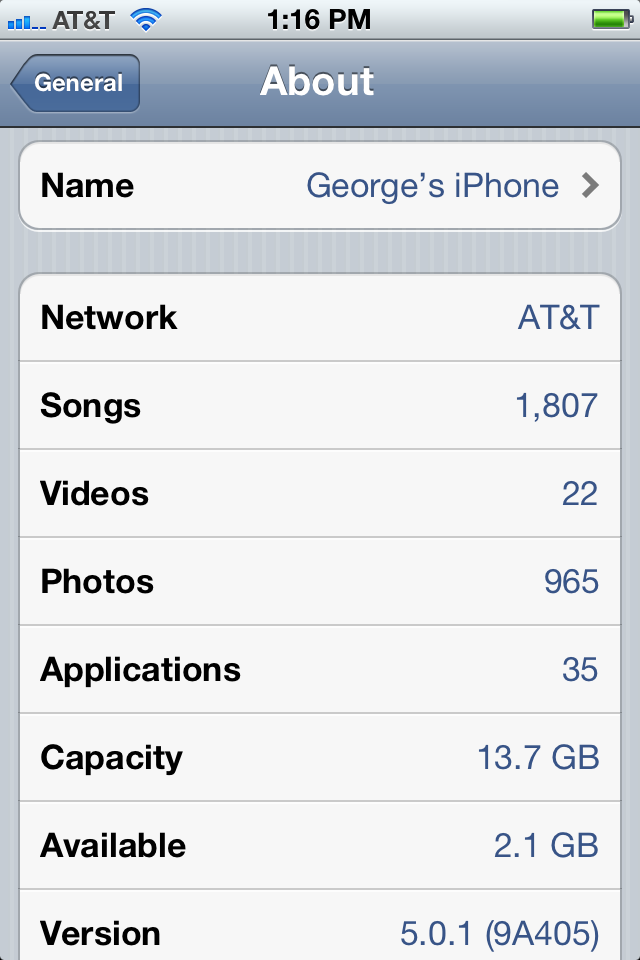Viewport: 640px width, 960px height.
Task: Go back to General settings
Action: 76,83
